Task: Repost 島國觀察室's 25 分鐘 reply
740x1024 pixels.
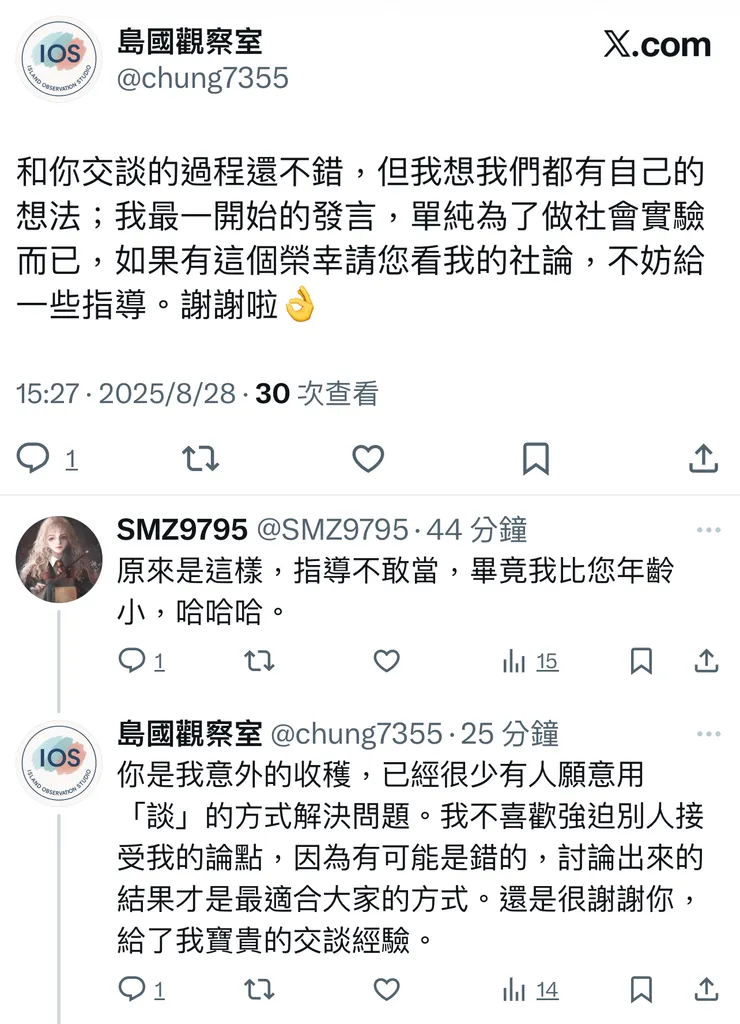Action: click(x=259, y=989)
